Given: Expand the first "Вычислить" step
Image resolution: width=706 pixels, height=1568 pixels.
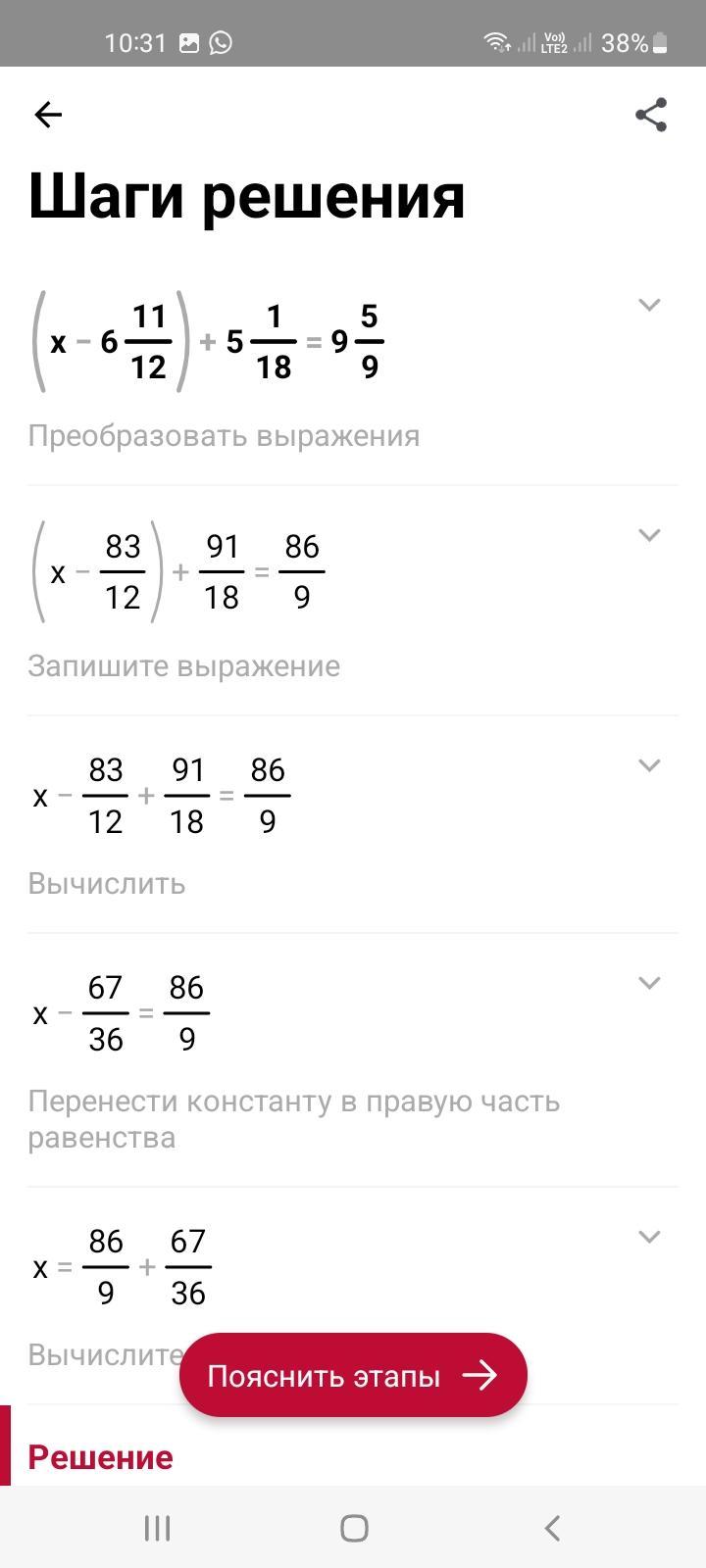Looking at the screenshot, I should [649, 765].
